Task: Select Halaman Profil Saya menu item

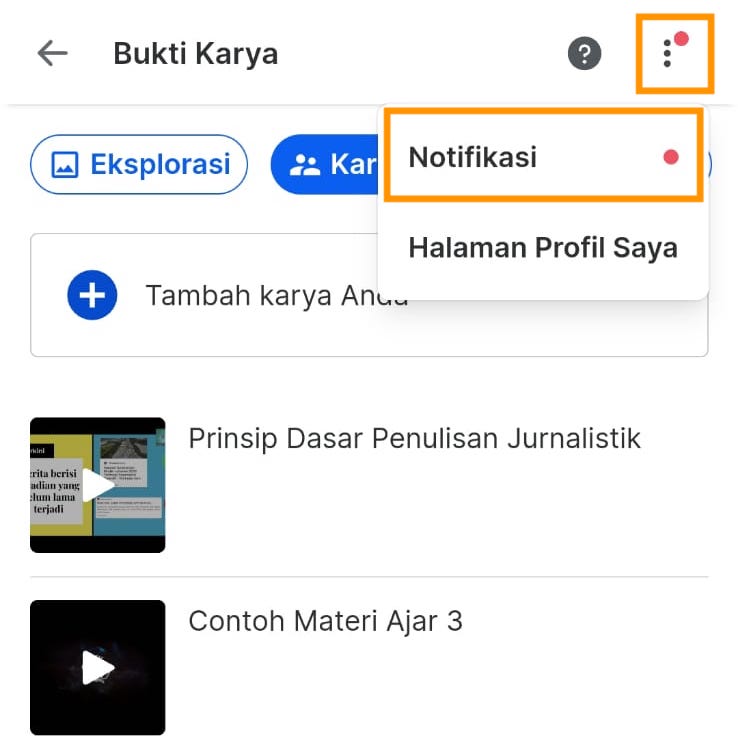Action: 543,248
